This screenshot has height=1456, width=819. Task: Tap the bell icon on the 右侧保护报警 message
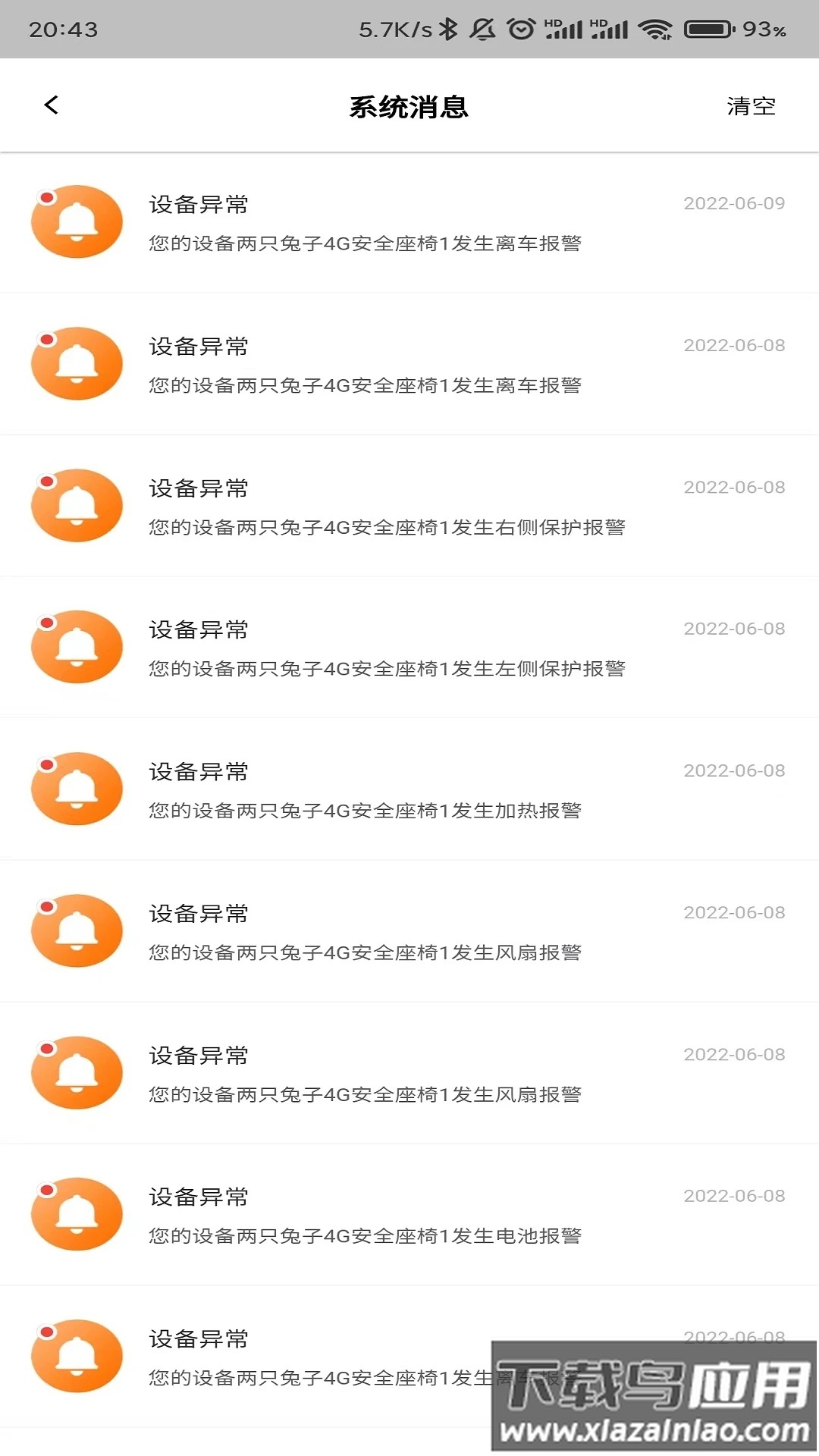tap(77, 505)
